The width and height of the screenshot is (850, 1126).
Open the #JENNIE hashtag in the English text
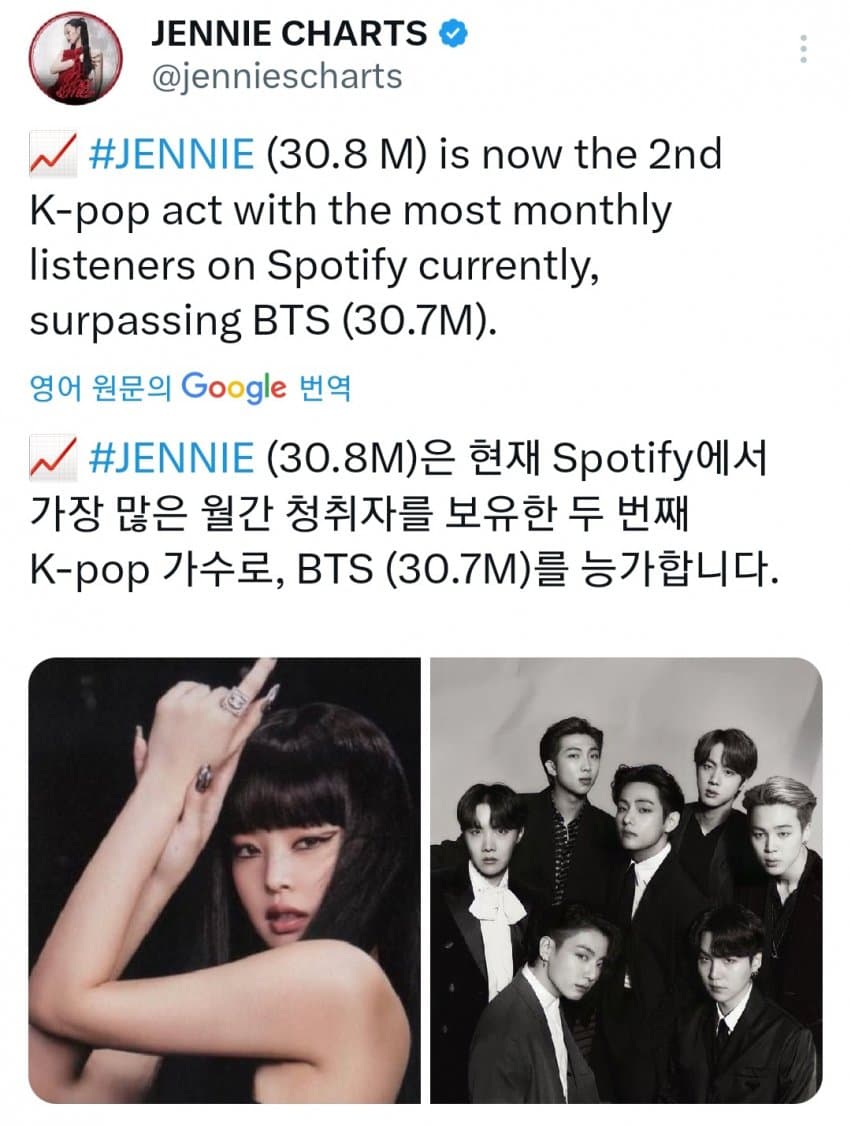click(x=171, y=155)
